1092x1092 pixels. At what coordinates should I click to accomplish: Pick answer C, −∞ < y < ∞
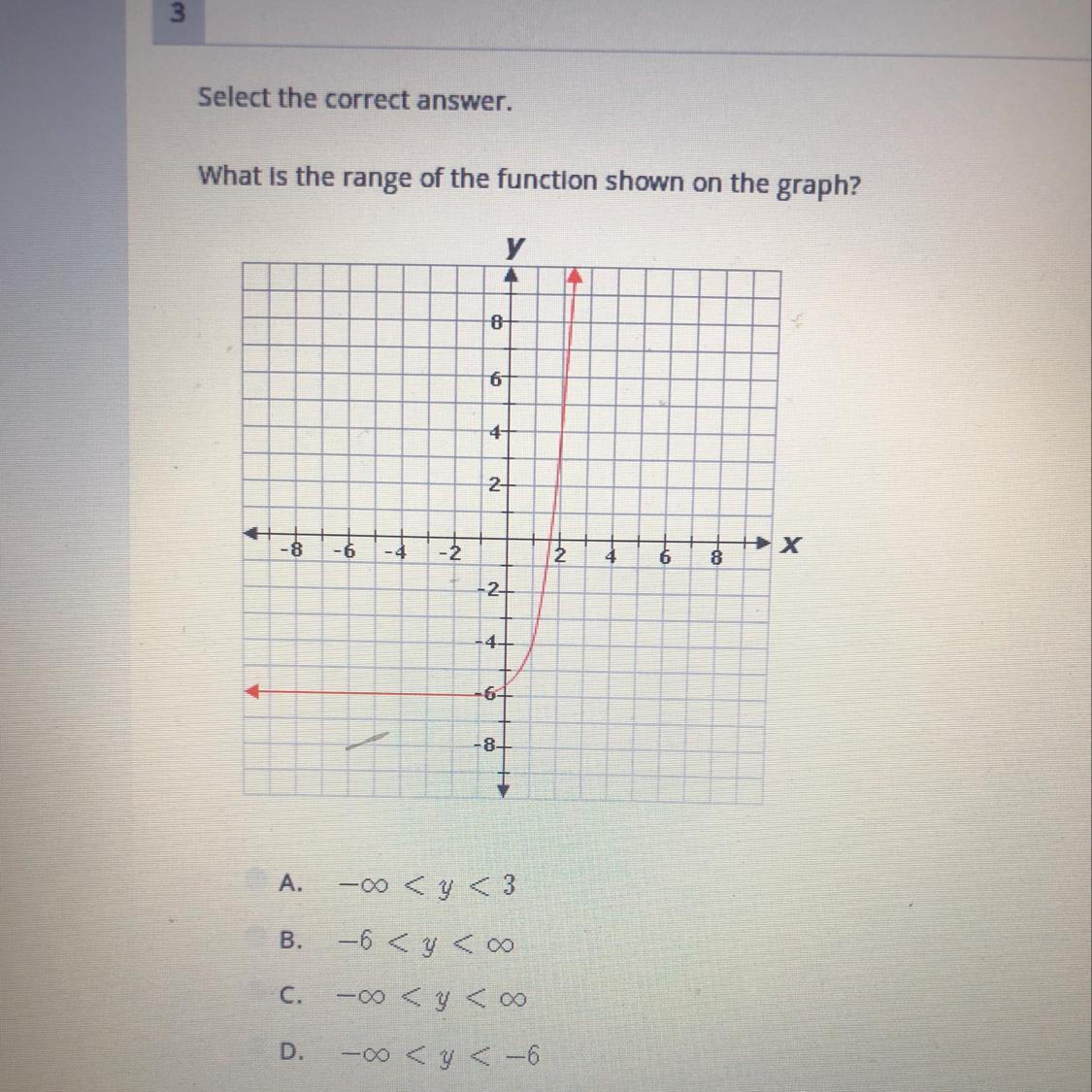(x=403, y=997)
